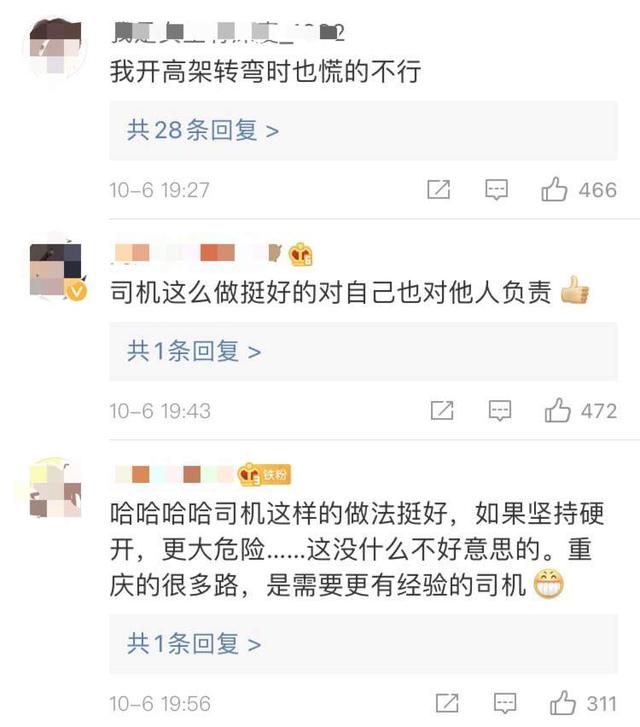This screenshot has width=640, height=727.
Task: Open replies under the 司机这么做挺好的 comment
Action: (x=194, y=351)
